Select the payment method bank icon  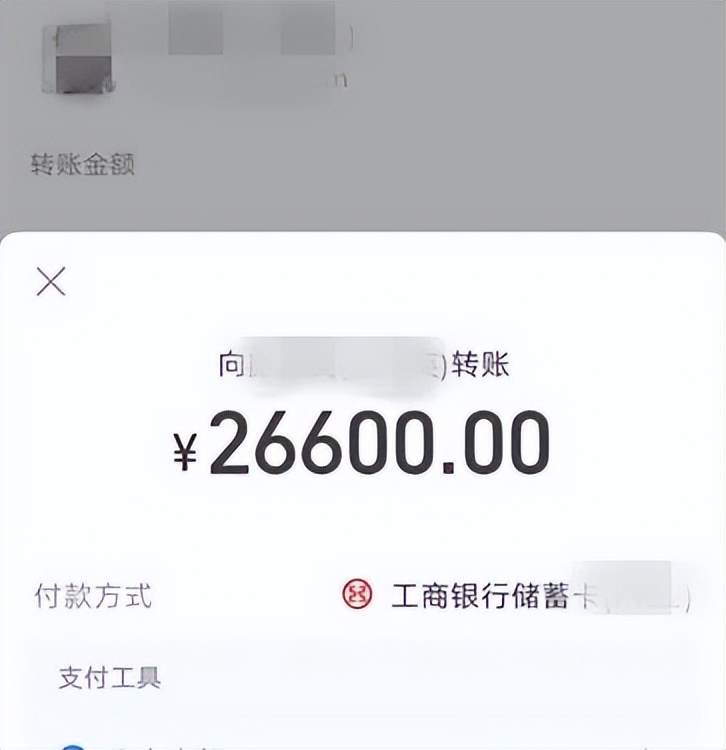point(354,592)
